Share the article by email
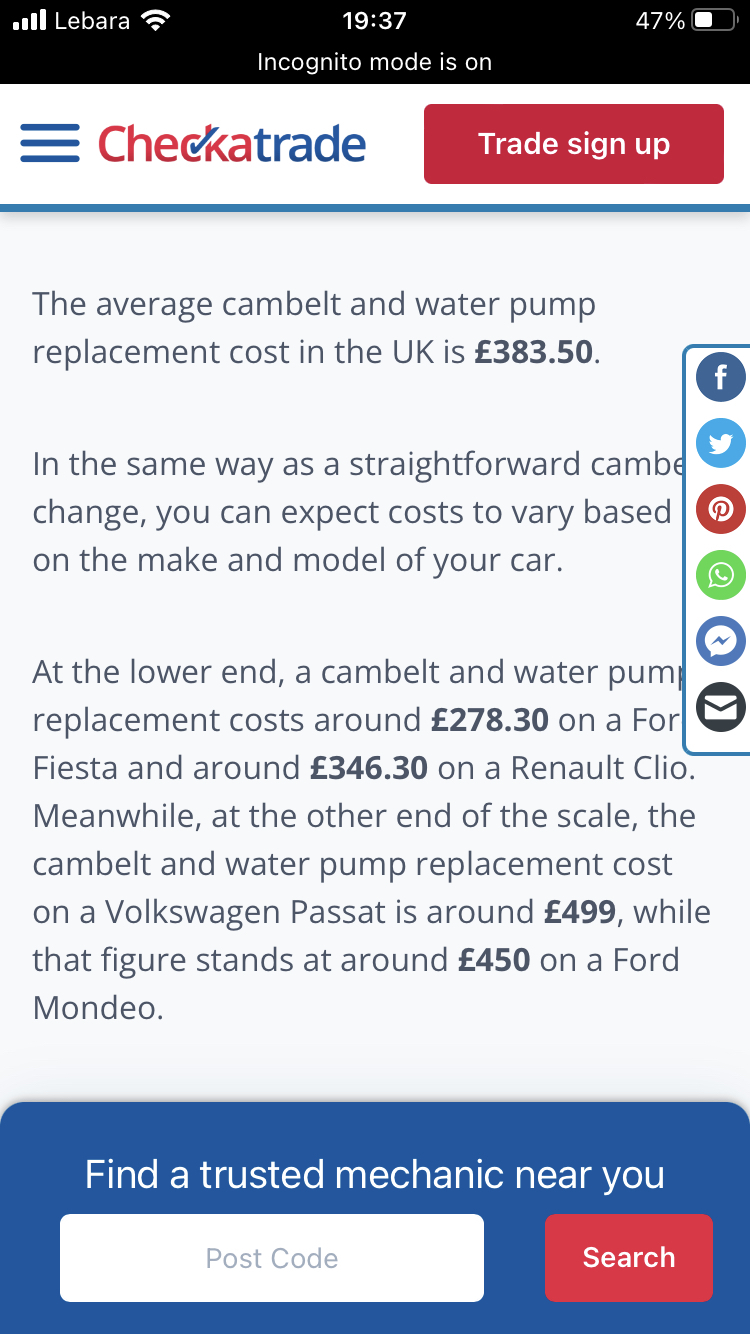Viewport: 750px width, 1334px height. click(x=721, y=707)
